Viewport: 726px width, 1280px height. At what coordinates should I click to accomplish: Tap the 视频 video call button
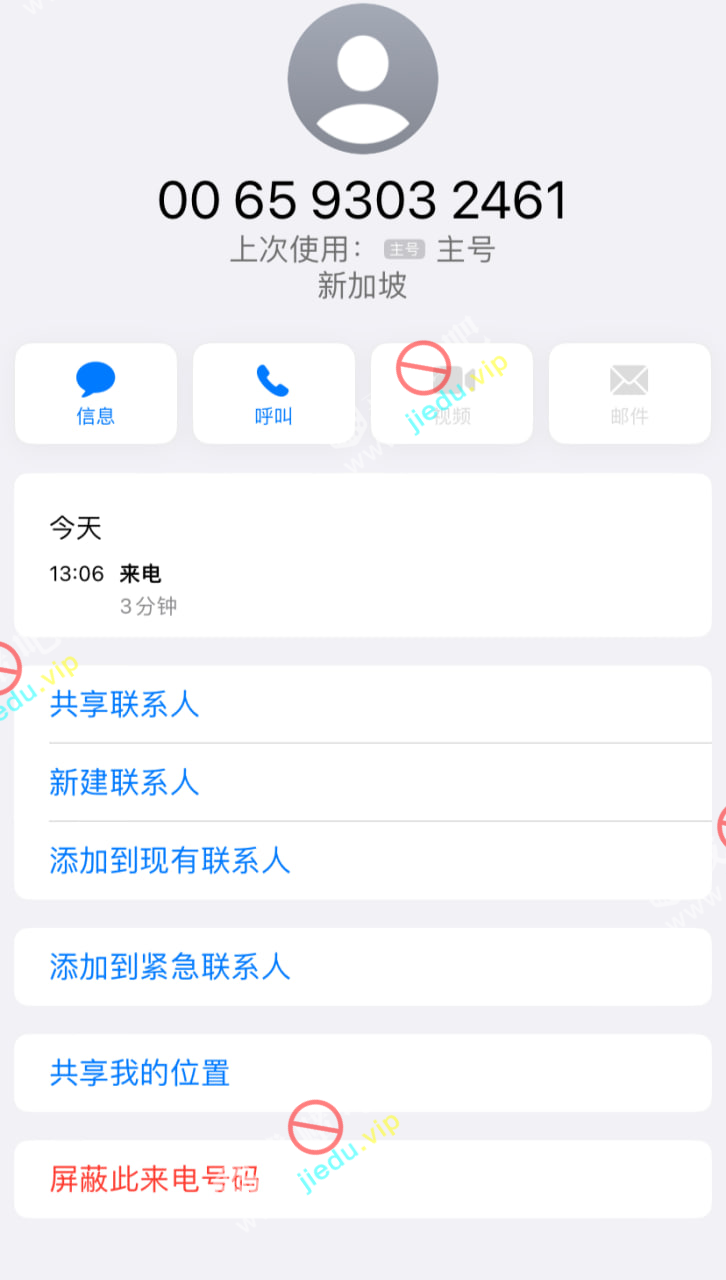pyautogui.click(x=452, y=393)
